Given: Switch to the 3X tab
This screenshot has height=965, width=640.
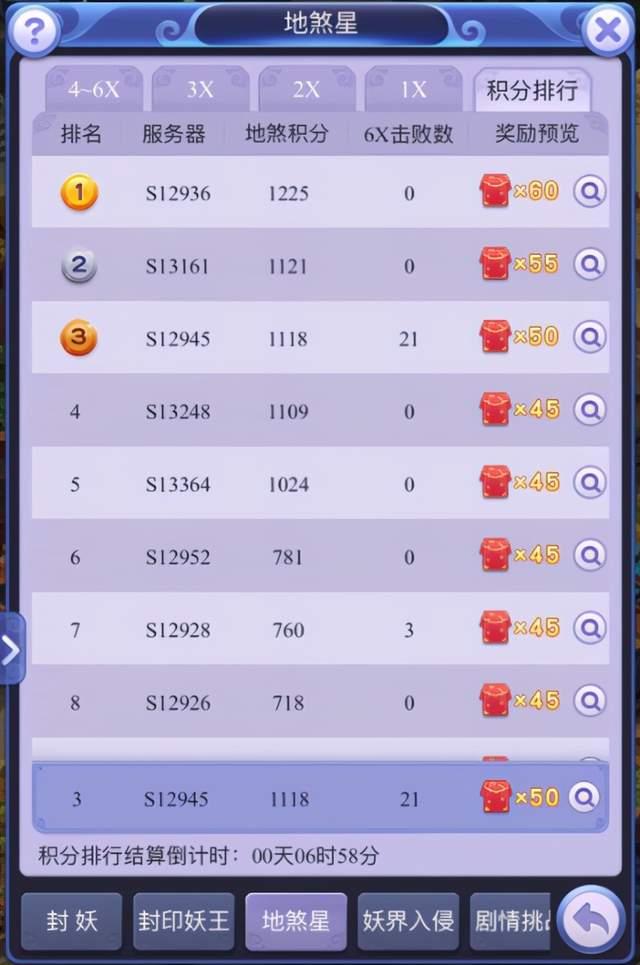Looking at the screenshot, I should [200, 89].
